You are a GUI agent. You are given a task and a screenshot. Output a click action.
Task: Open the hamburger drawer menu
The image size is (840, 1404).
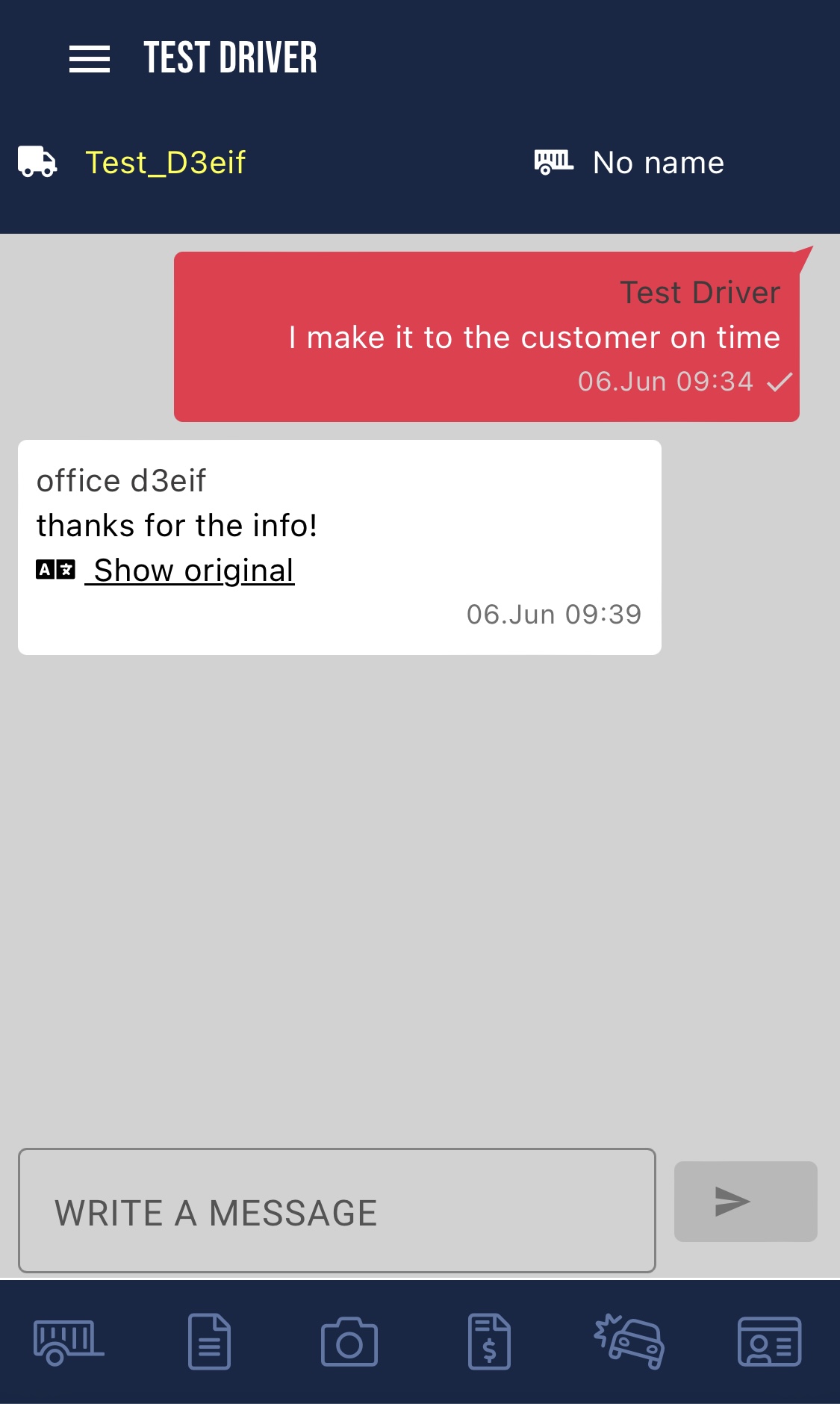[x=90, y=59]
